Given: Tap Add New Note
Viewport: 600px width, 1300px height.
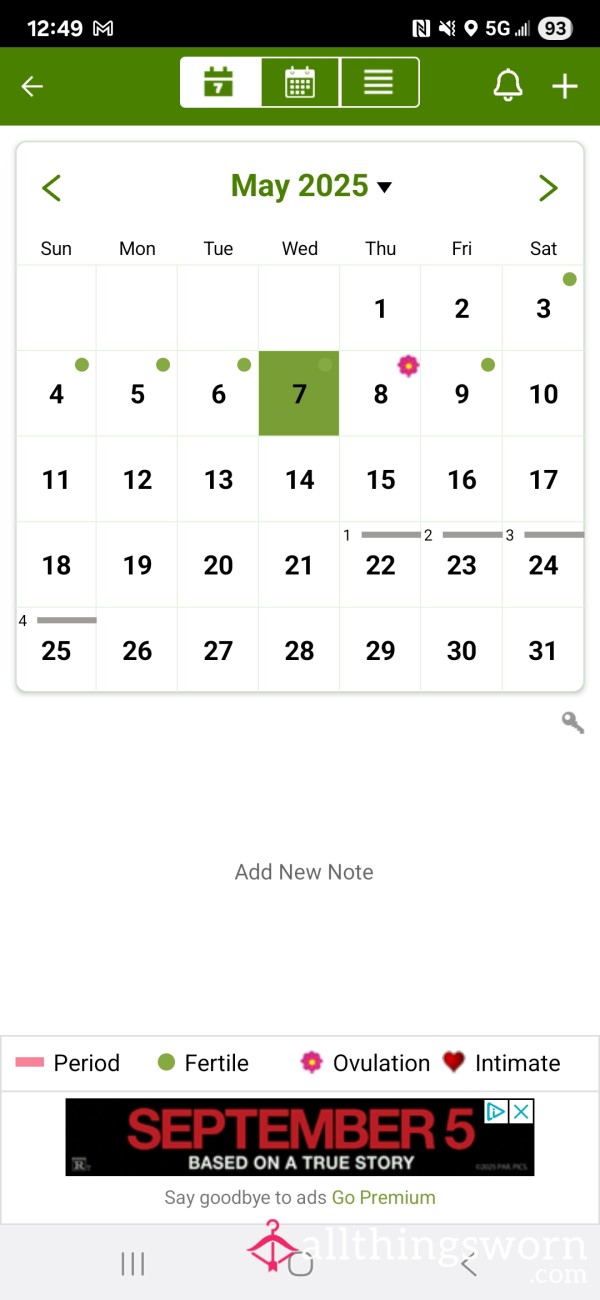Looking at the screenshot, I should 304,872.
